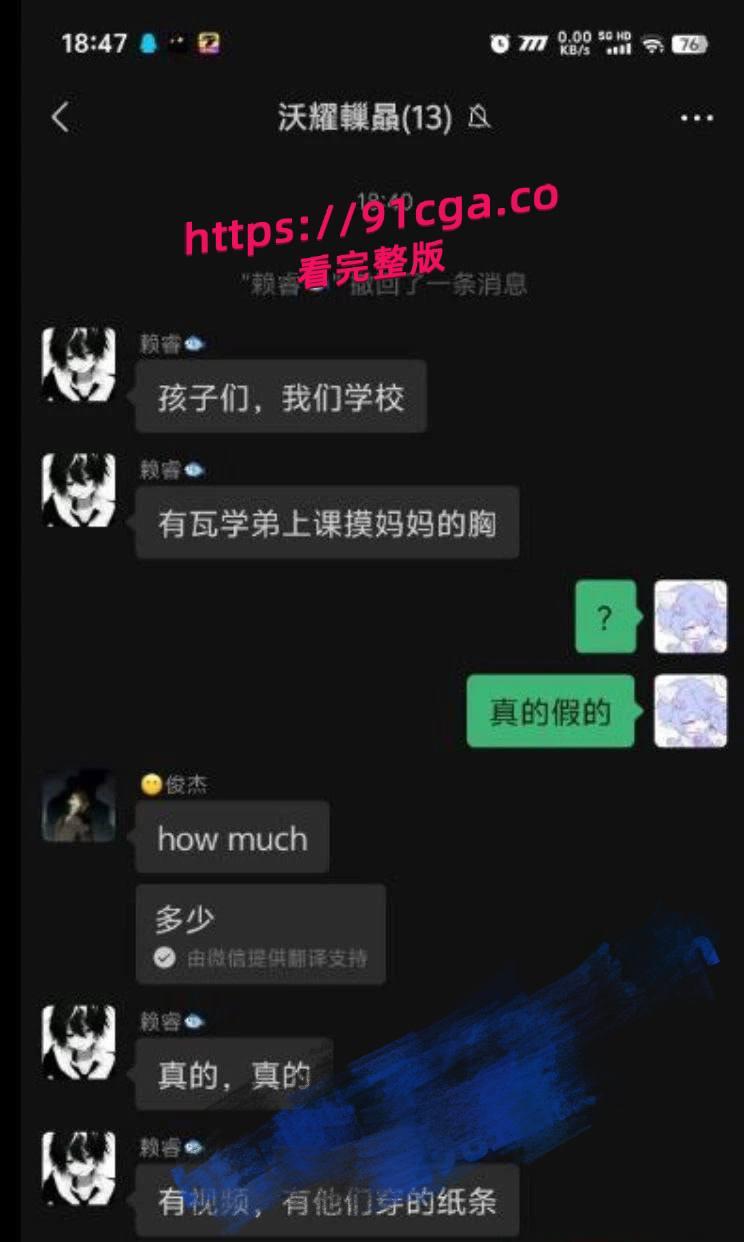
Task: Select the green bubble 真的假的
Action: coord(551,710)
